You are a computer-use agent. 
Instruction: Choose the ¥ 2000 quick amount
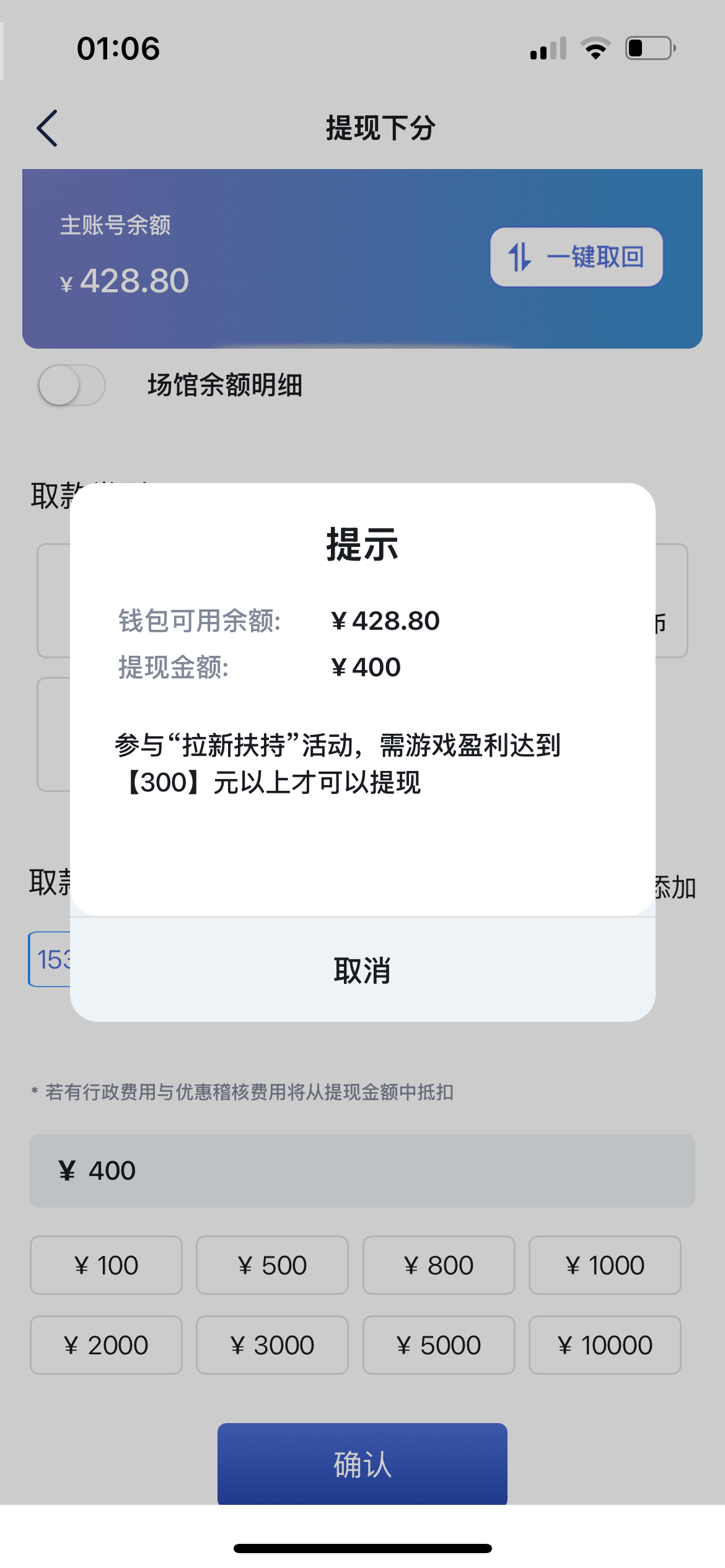point(106,1345)
